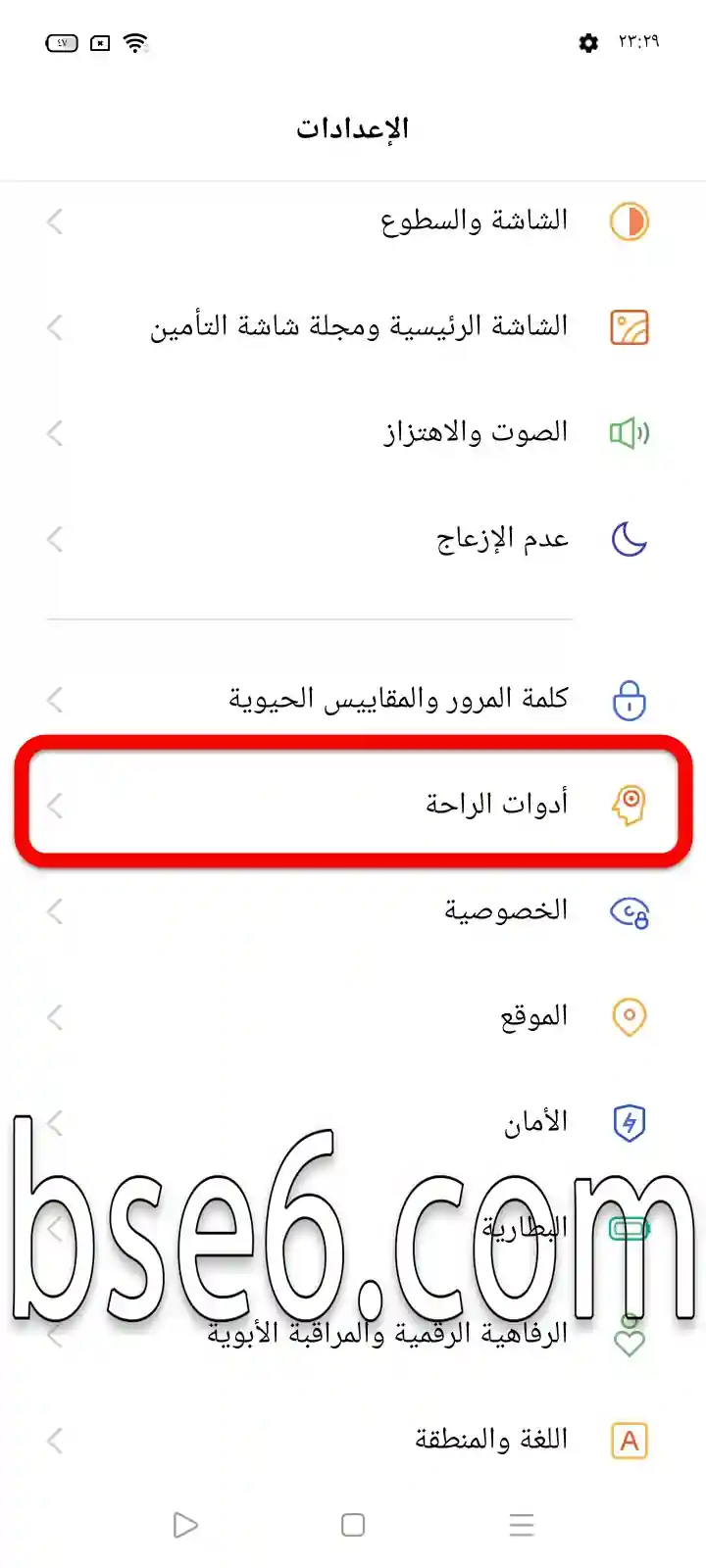Open عدم الإزعاج do not disturb
706x1568 pixels.
pyautogui.click(x=353, y=539)
